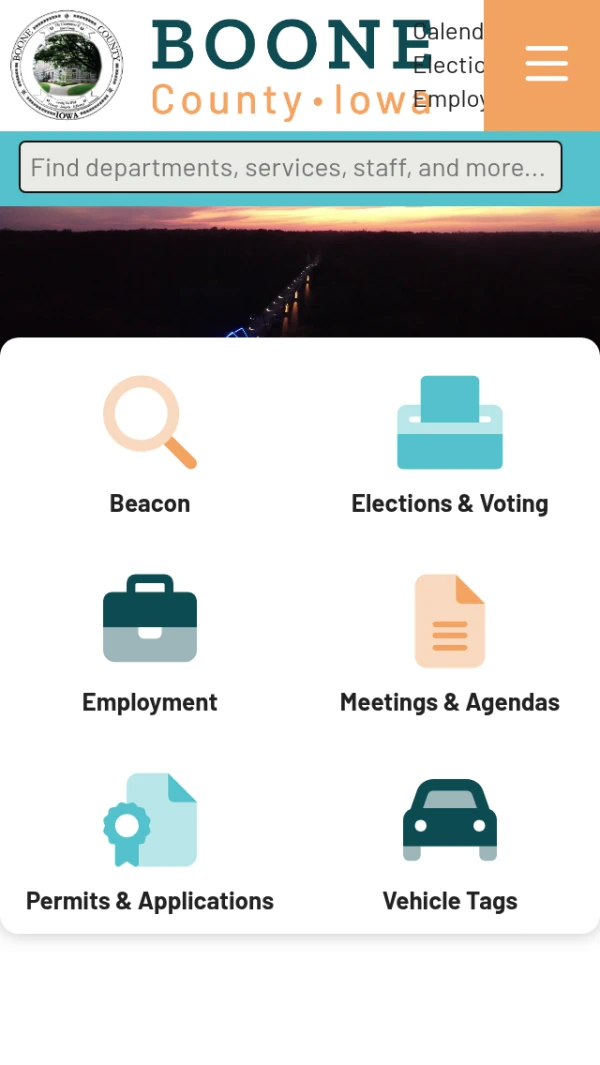The height and width of the screenshot is (1065, 600).
Task: Open Permits & Applications
Action: (150, 842)
